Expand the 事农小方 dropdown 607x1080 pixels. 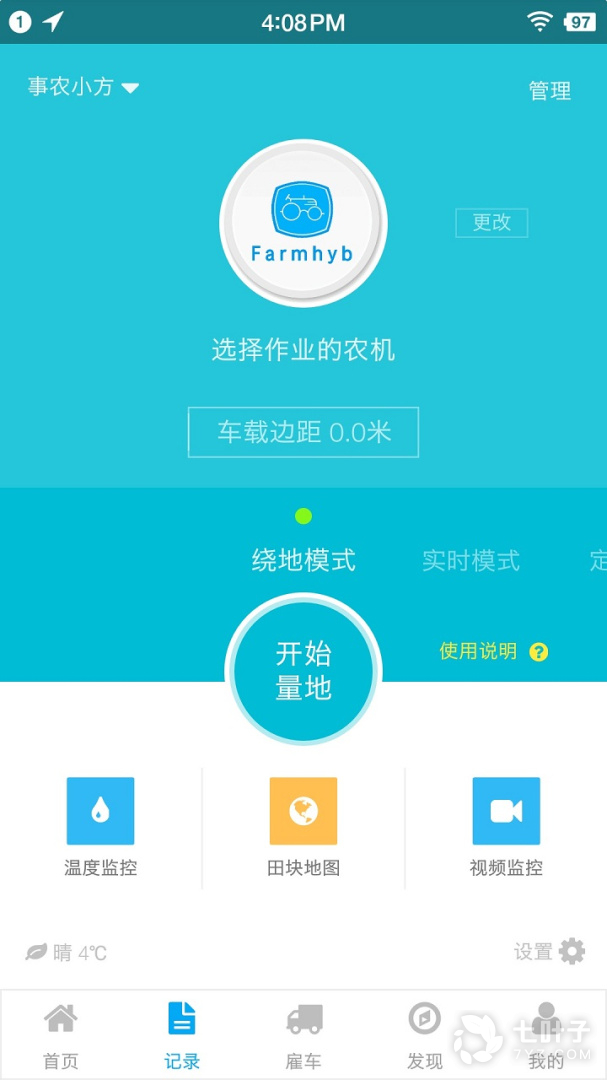[83, 87]
